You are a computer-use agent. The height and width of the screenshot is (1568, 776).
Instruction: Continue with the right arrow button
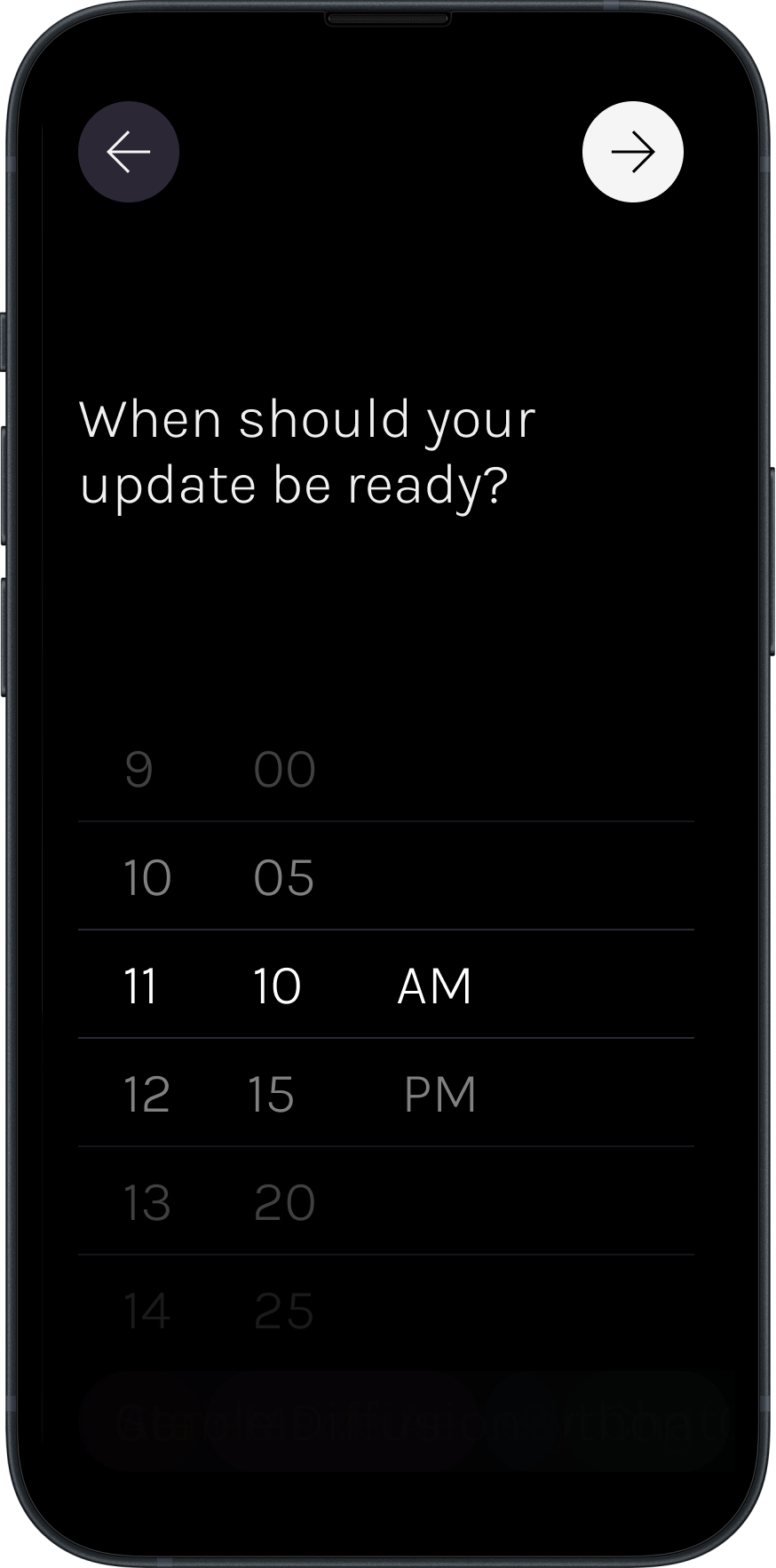(x=632, y=152)
